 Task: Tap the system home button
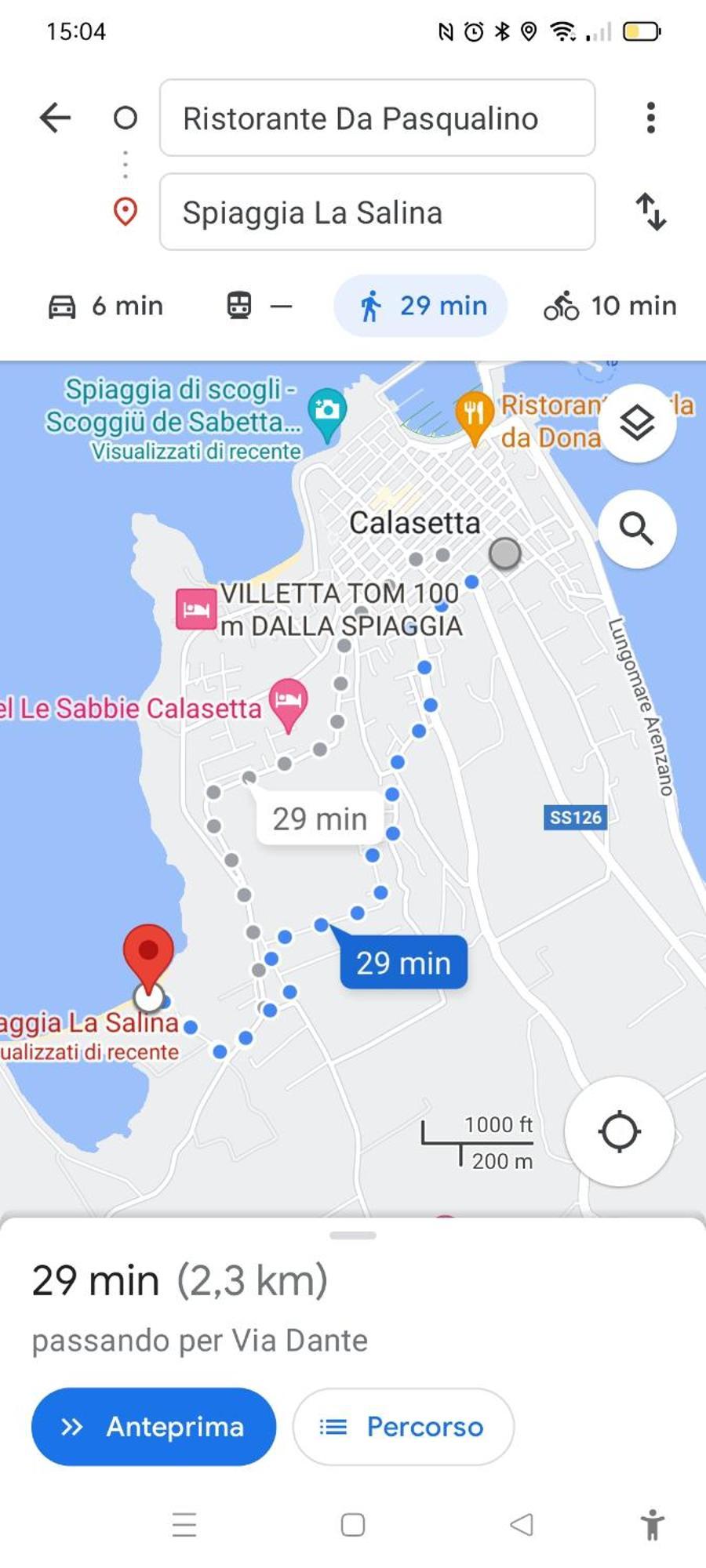(x=353, y=1525)
